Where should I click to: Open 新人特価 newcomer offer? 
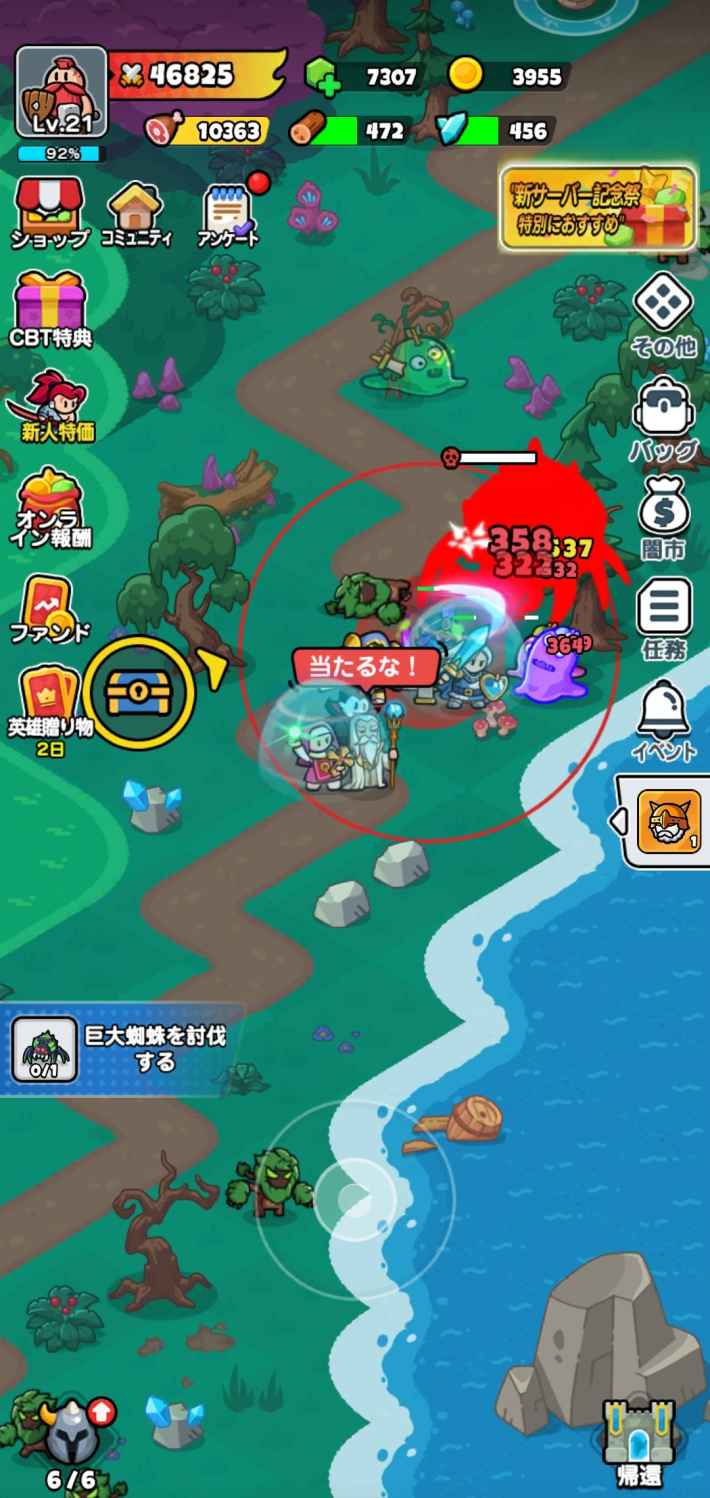(x=56, y=405)
